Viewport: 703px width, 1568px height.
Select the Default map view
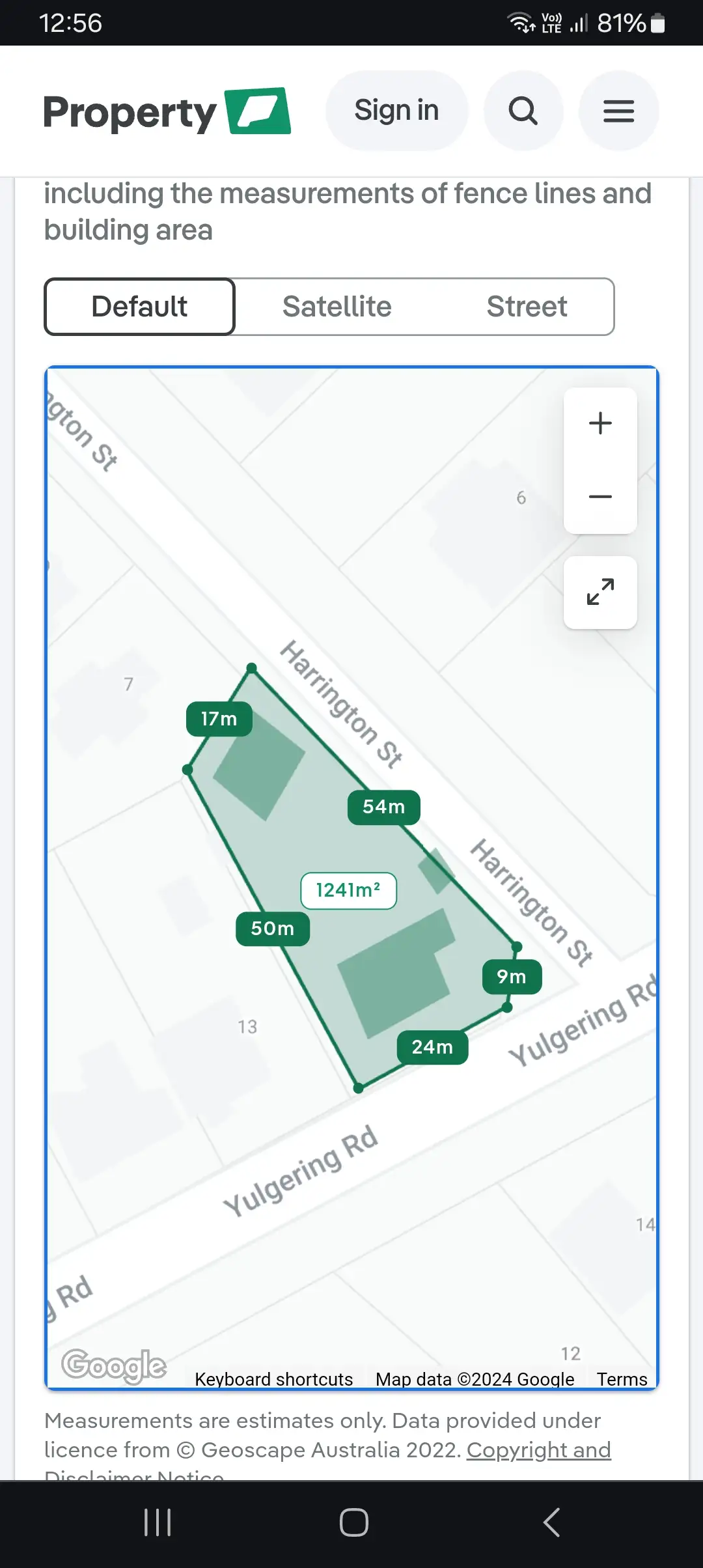139,307
